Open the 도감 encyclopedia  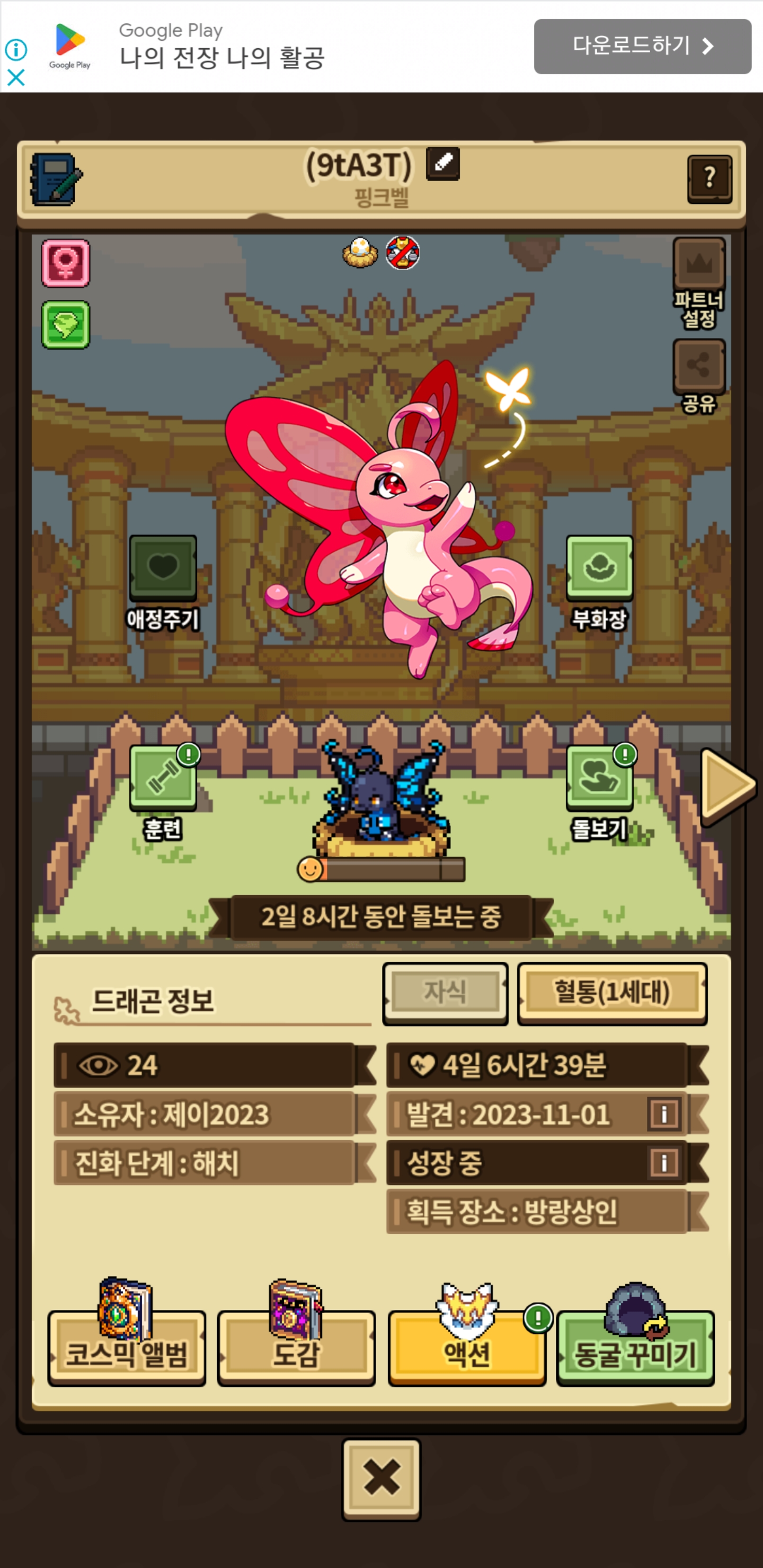tap(296, 1348)
